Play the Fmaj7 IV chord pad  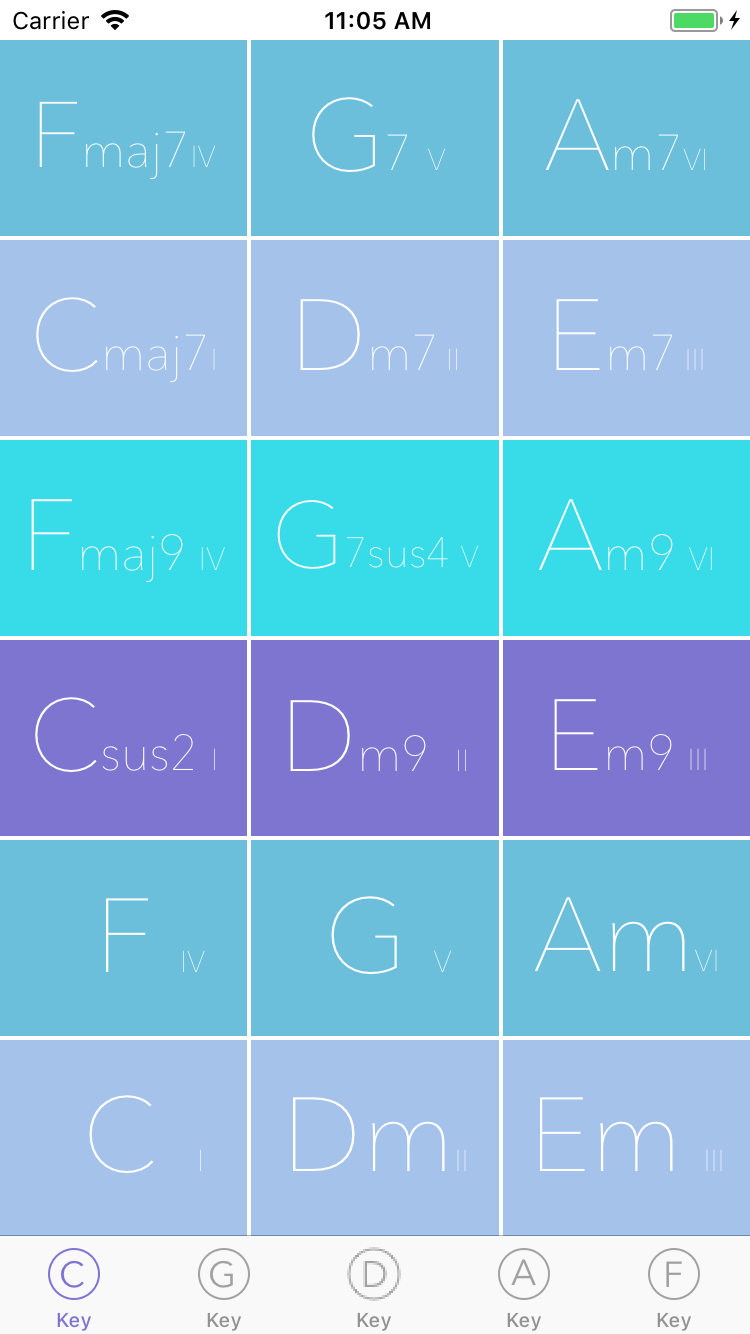(x=123, y=138)
